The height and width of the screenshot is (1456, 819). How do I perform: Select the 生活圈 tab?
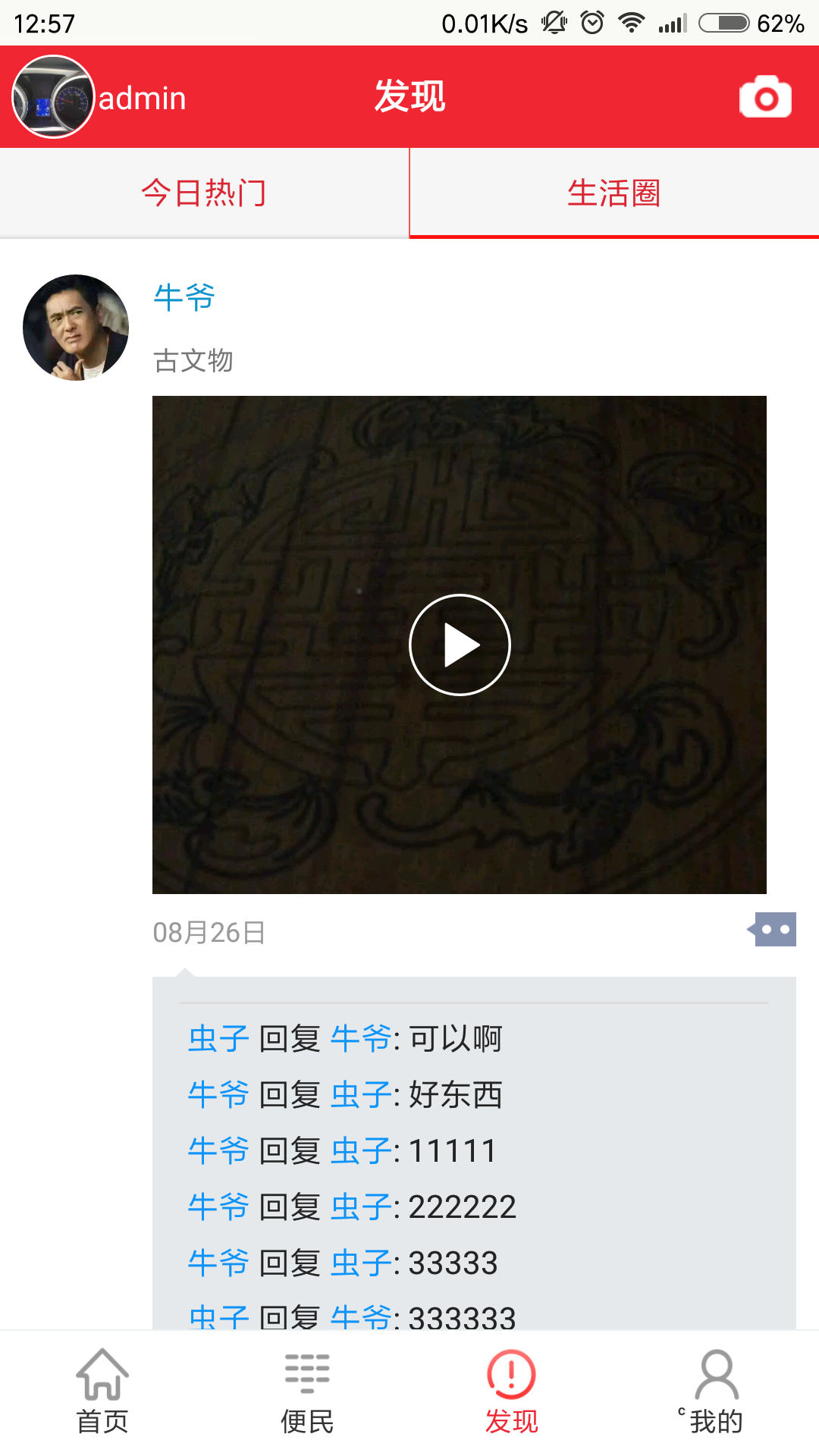(613, 193)
